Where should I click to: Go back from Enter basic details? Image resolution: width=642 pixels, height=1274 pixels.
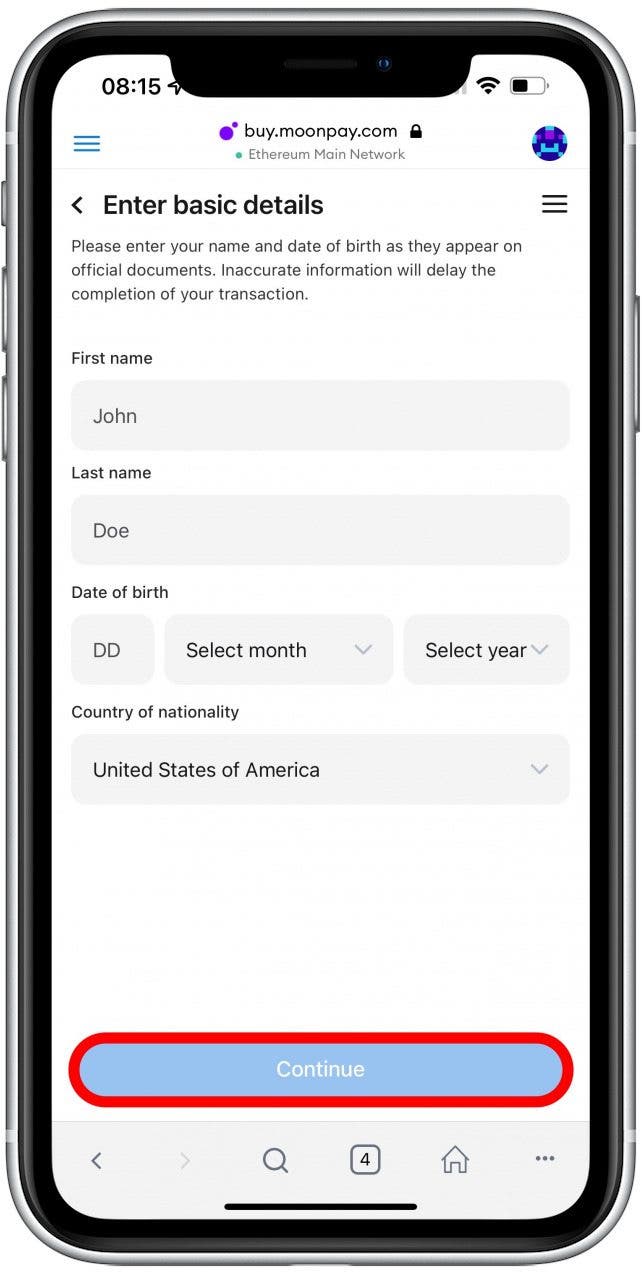tap(78, 205)
